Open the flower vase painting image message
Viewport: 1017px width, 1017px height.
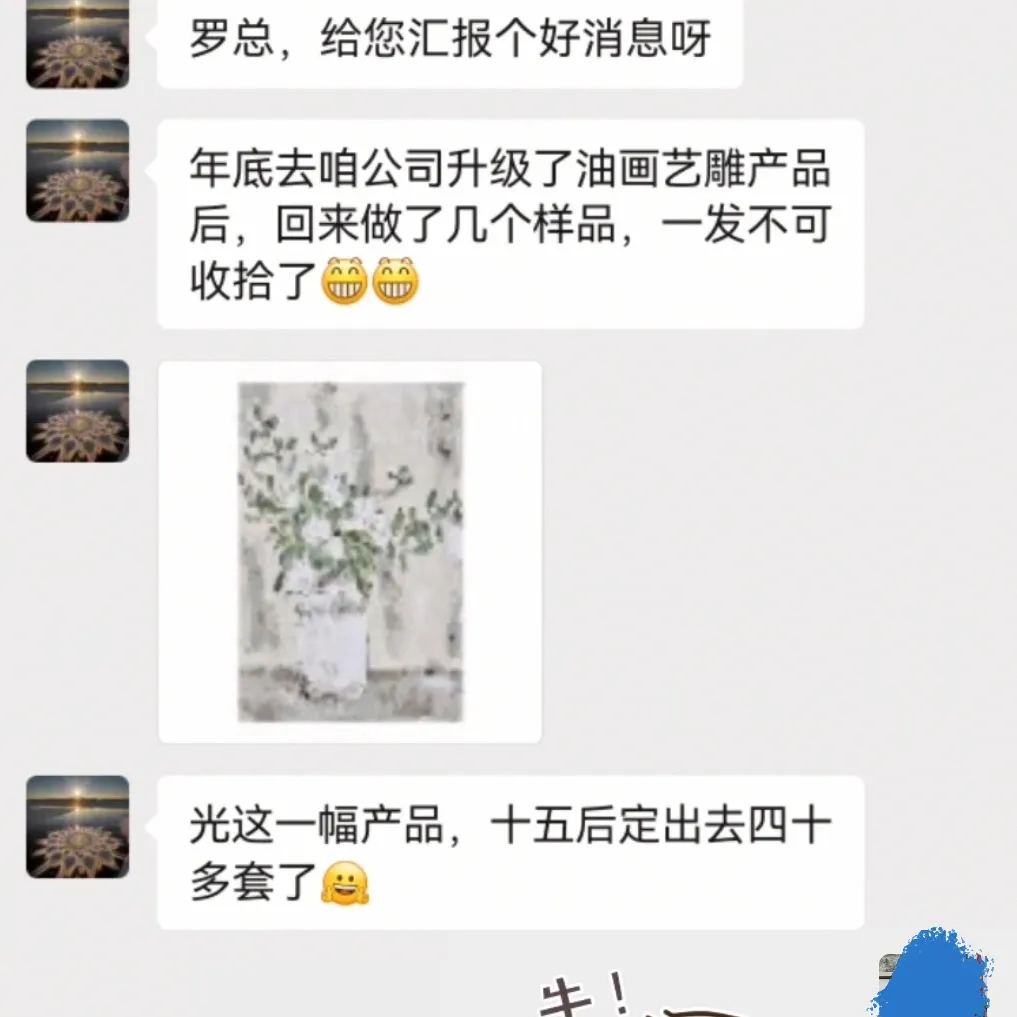point(350,551)
